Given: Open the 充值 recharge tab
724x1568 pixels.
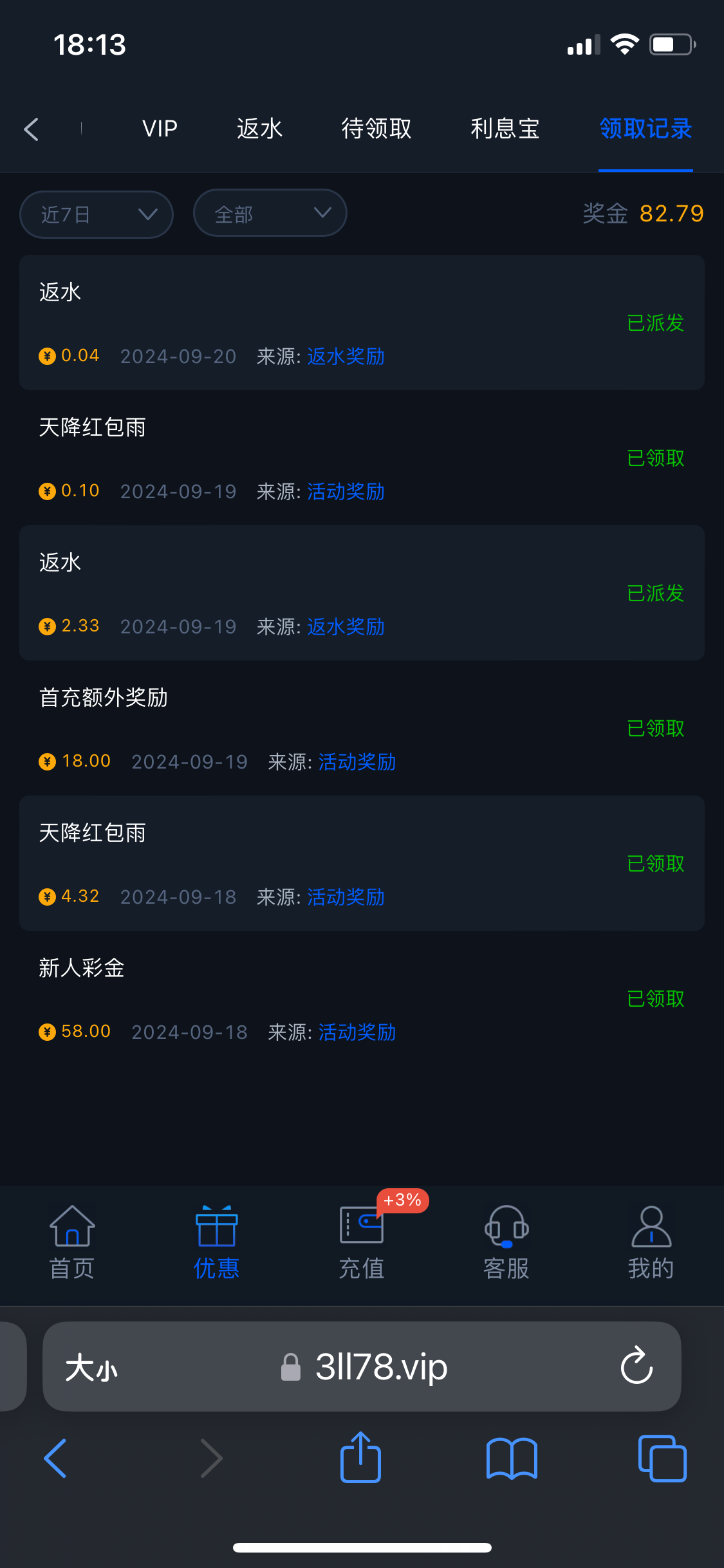Looking at the screenshot, I should click(x=362, y=1242).
